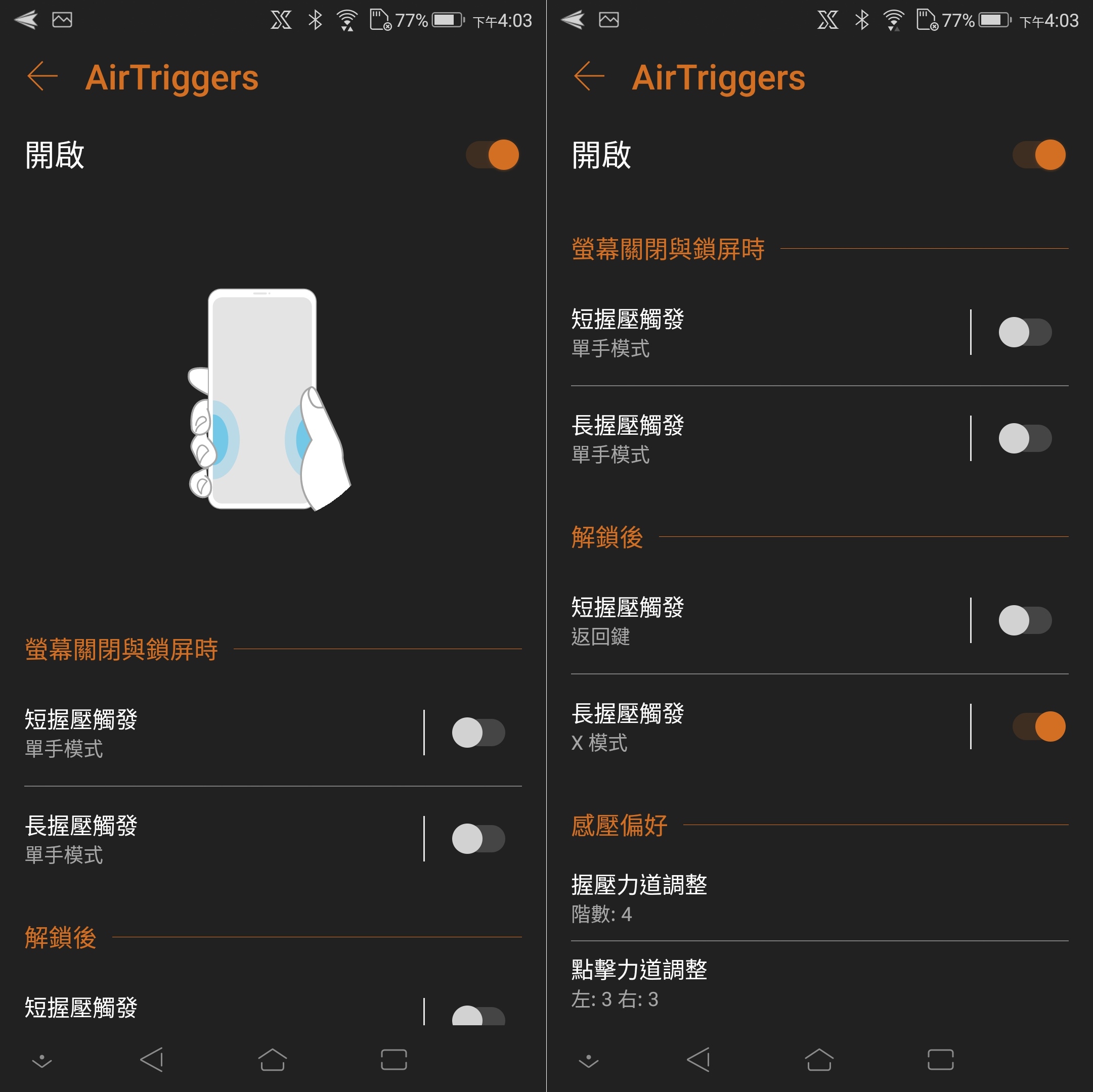Tap home button on the right-hand screen
The height and width of the screenshot is (1092, 1093).
[819, 1059]
